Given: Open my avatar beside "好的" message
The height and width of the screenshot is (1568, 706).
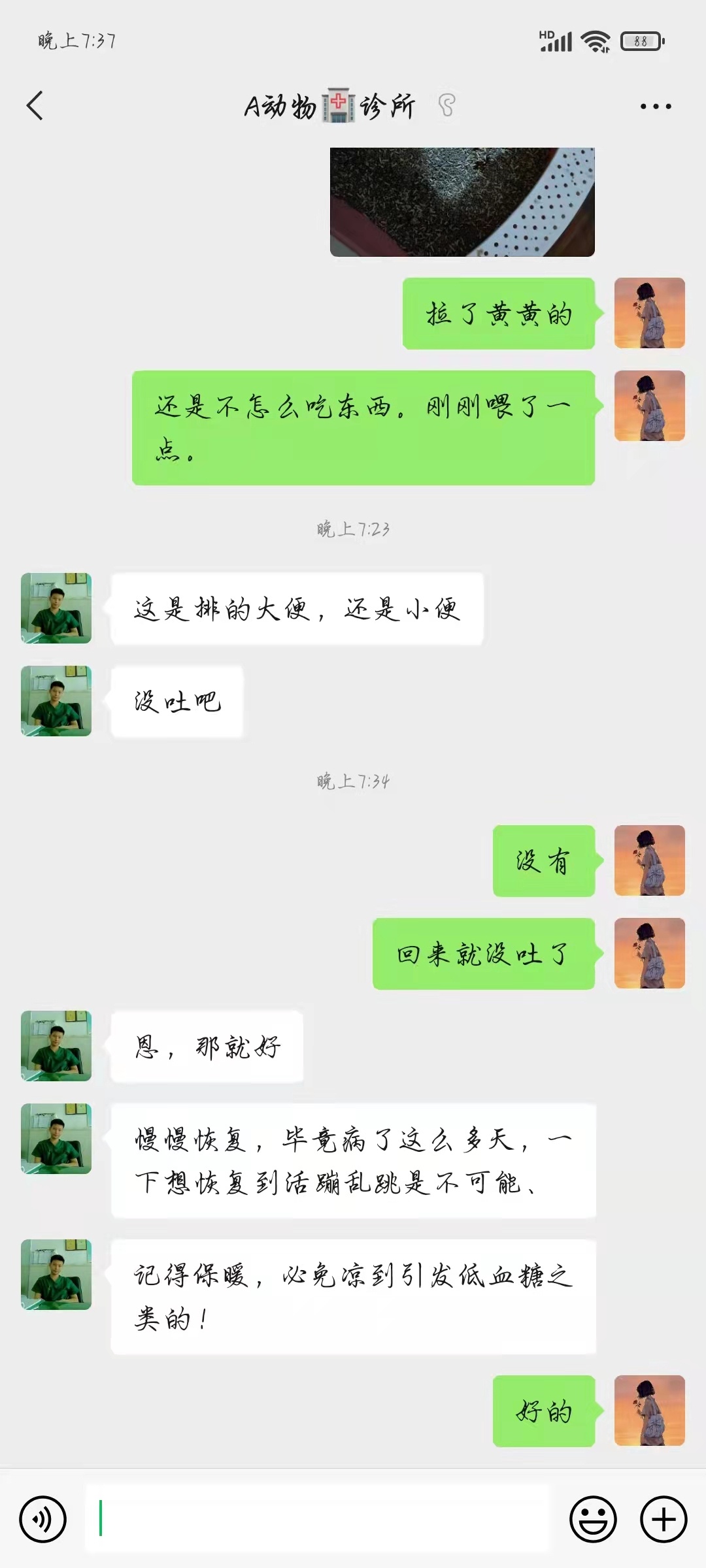Looking at the screenshot, I should point(649,1411).
